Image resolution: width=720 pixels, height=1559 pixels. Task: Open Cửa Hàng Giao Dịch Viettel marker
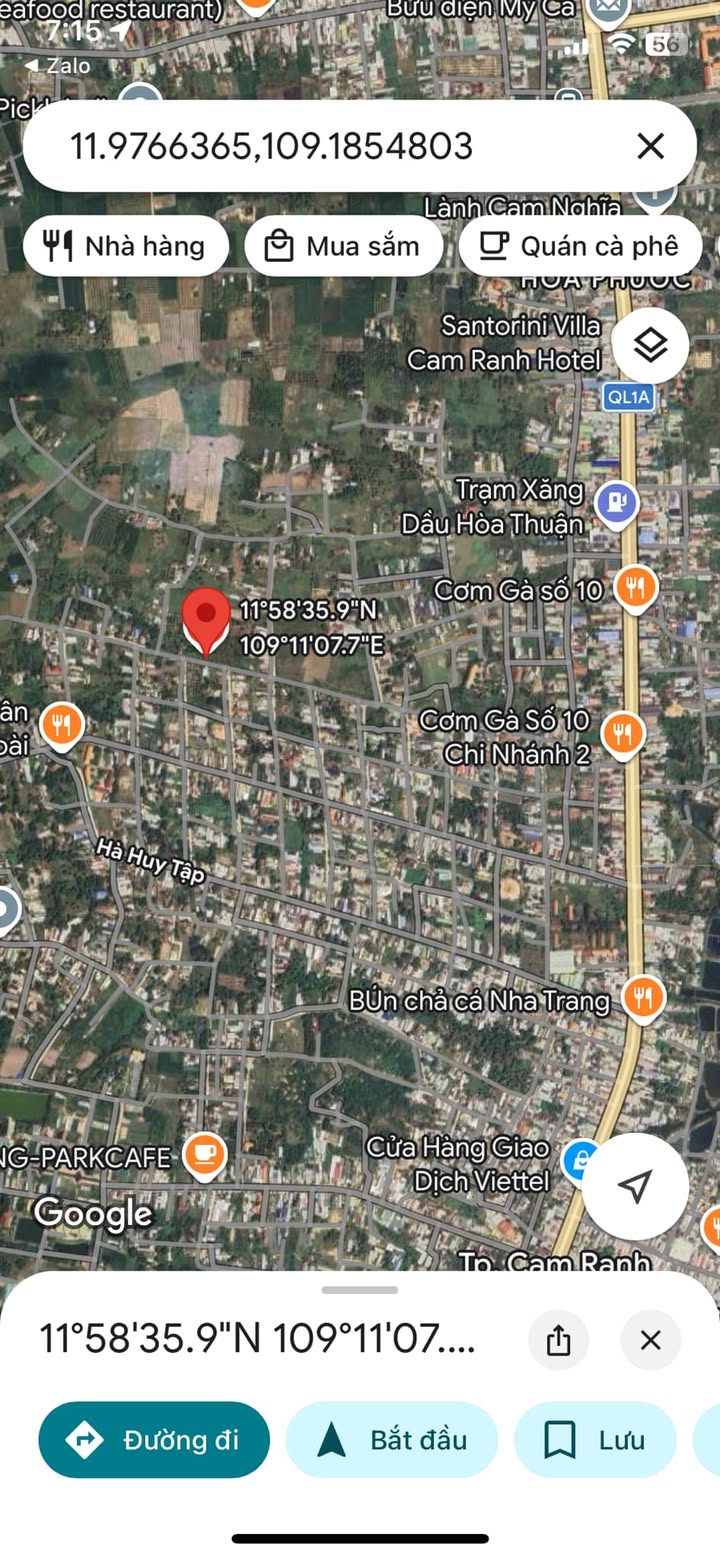(578, 1160)
